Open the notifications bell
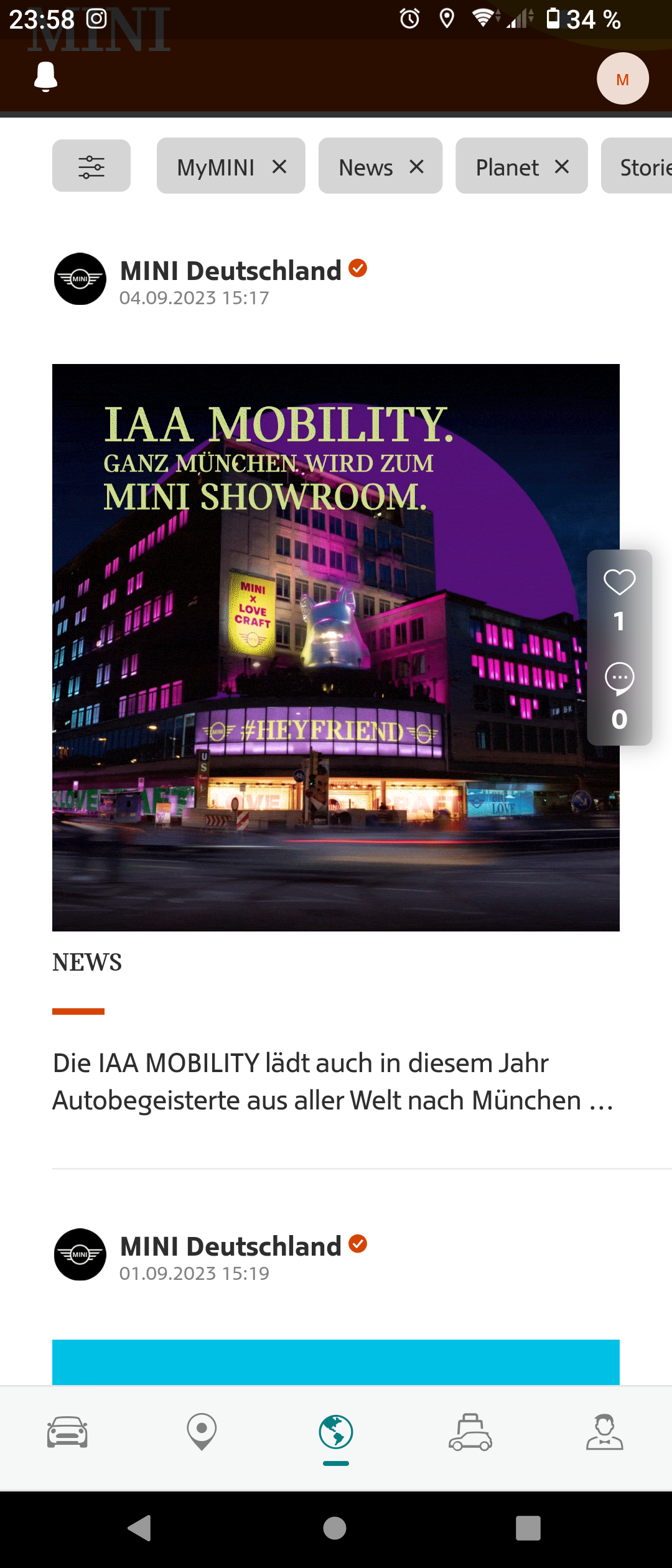 (x=45, y=77)
